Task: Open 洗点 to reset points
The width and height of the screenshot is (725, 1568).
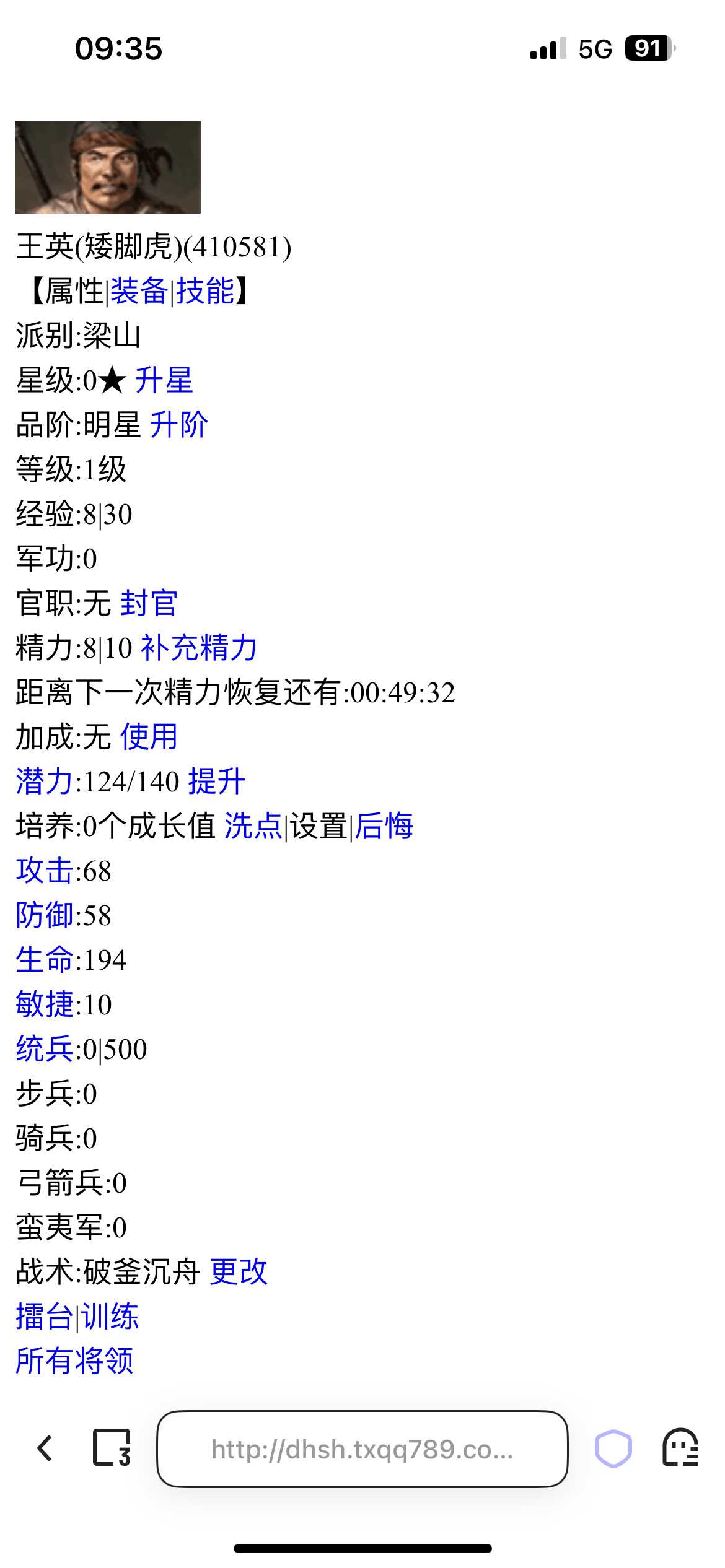Action: (x=253, y=826)
